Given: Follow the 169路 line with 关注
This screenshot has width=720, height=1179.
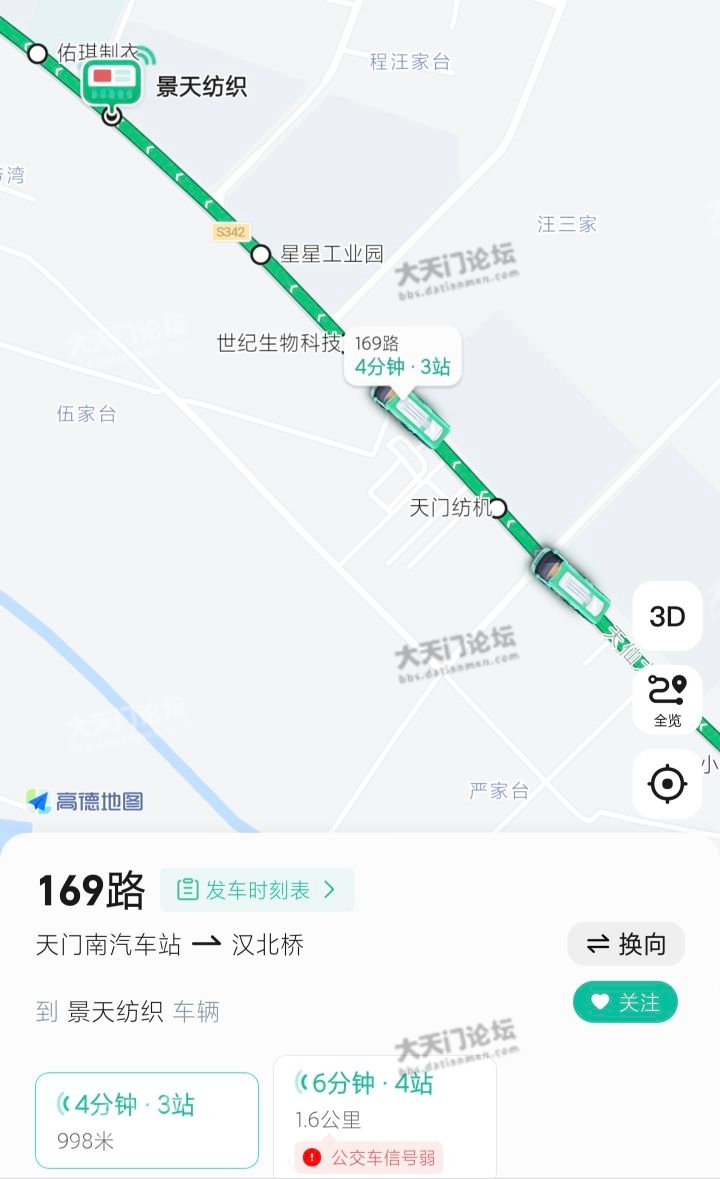Looking at the screenshot, I should 625,1002.
